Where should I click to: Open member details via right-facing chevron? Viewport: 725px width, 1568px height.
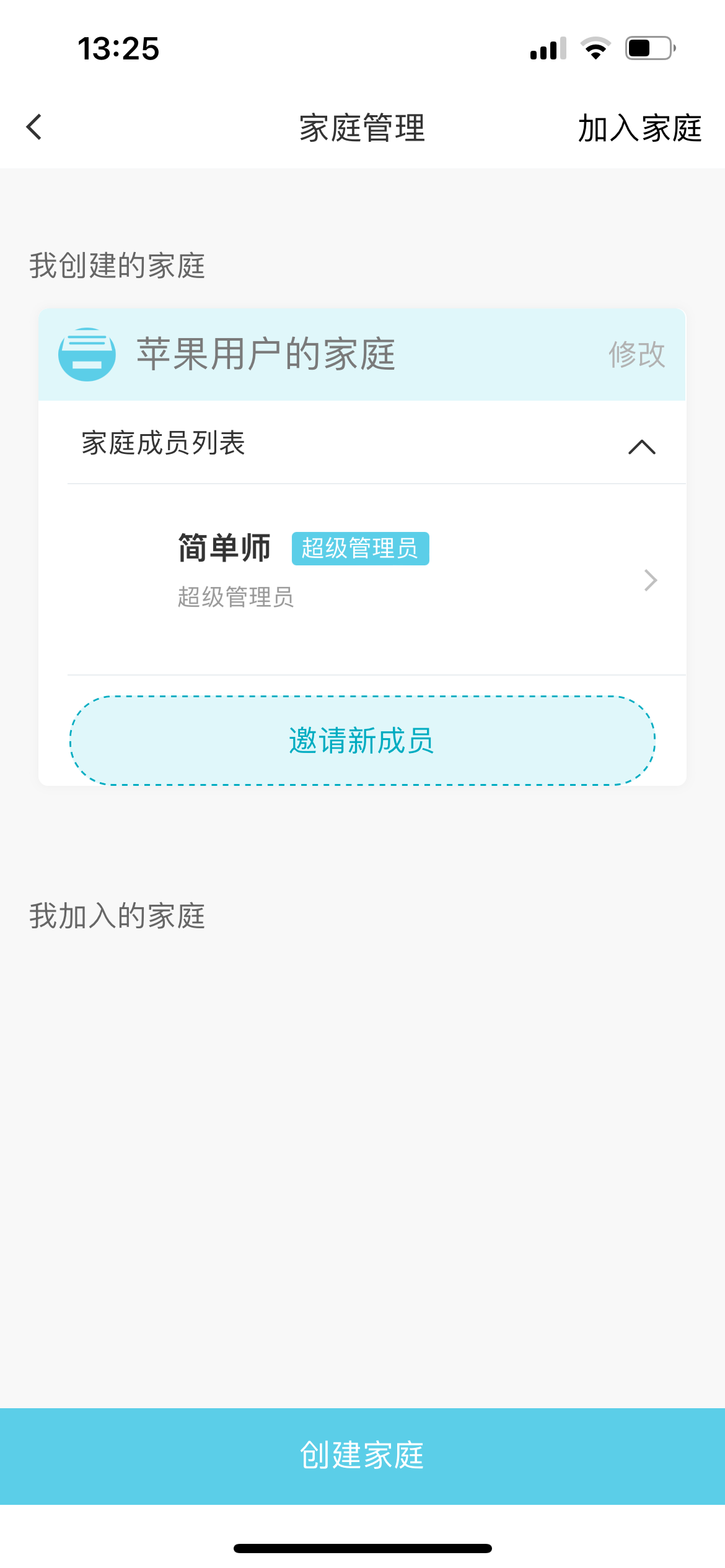click(649, 580)
